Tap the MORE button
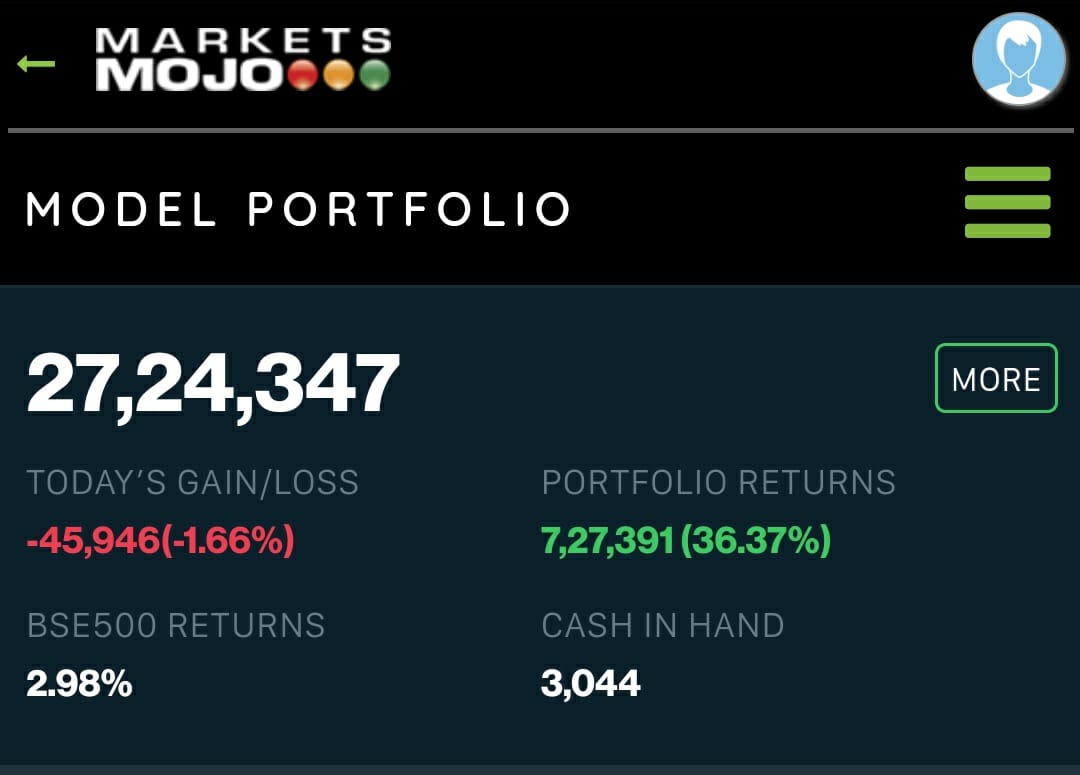The width and height of the screenshot is (1080, 775). pos(996,379)
